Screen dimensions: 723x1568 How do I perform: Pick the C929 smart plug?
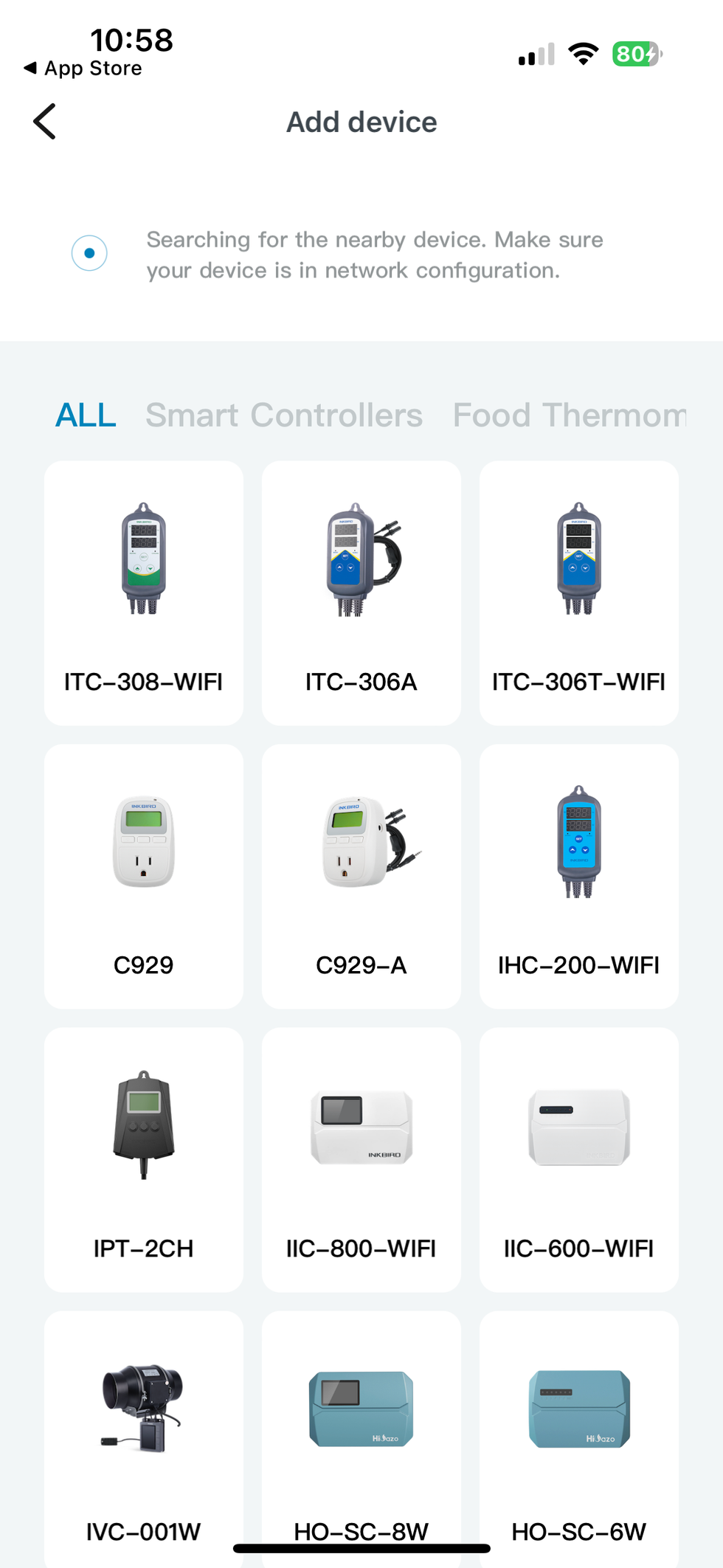[144, 876]
